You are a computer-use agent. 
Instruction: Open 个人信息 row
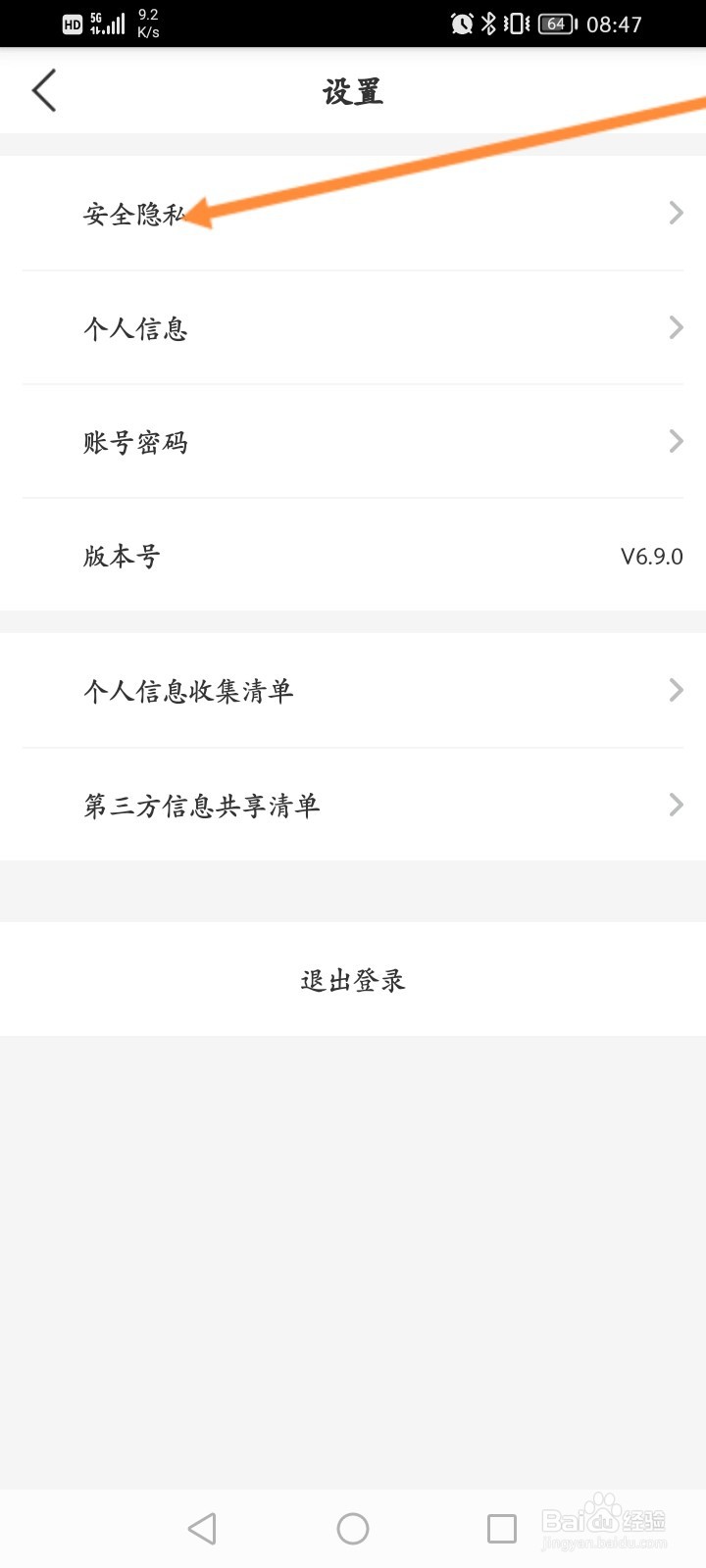point(353,328)
